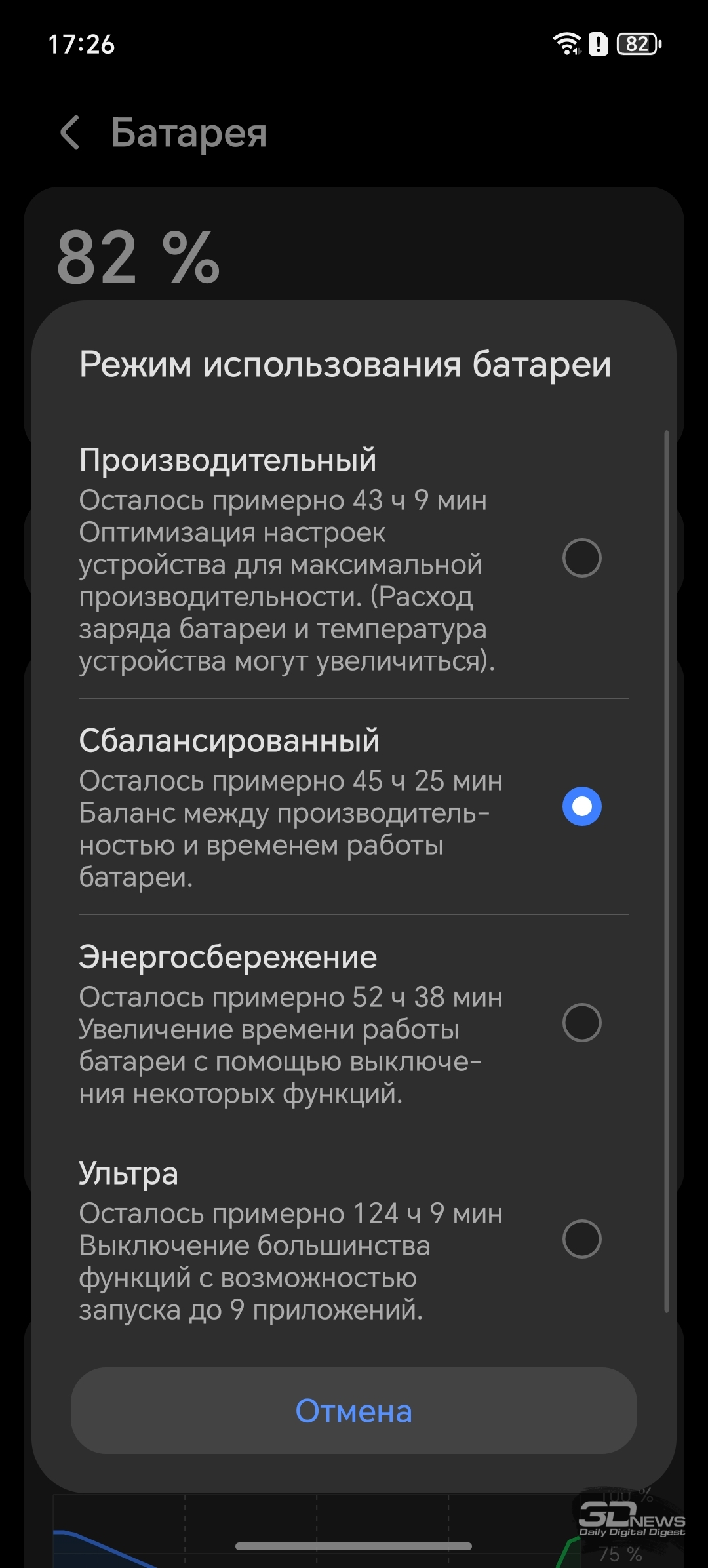This screenshot has height=1568, width=708.
Task: Tap Отмена to dismiss the dialog
Action: click(x=354, y=1411)
